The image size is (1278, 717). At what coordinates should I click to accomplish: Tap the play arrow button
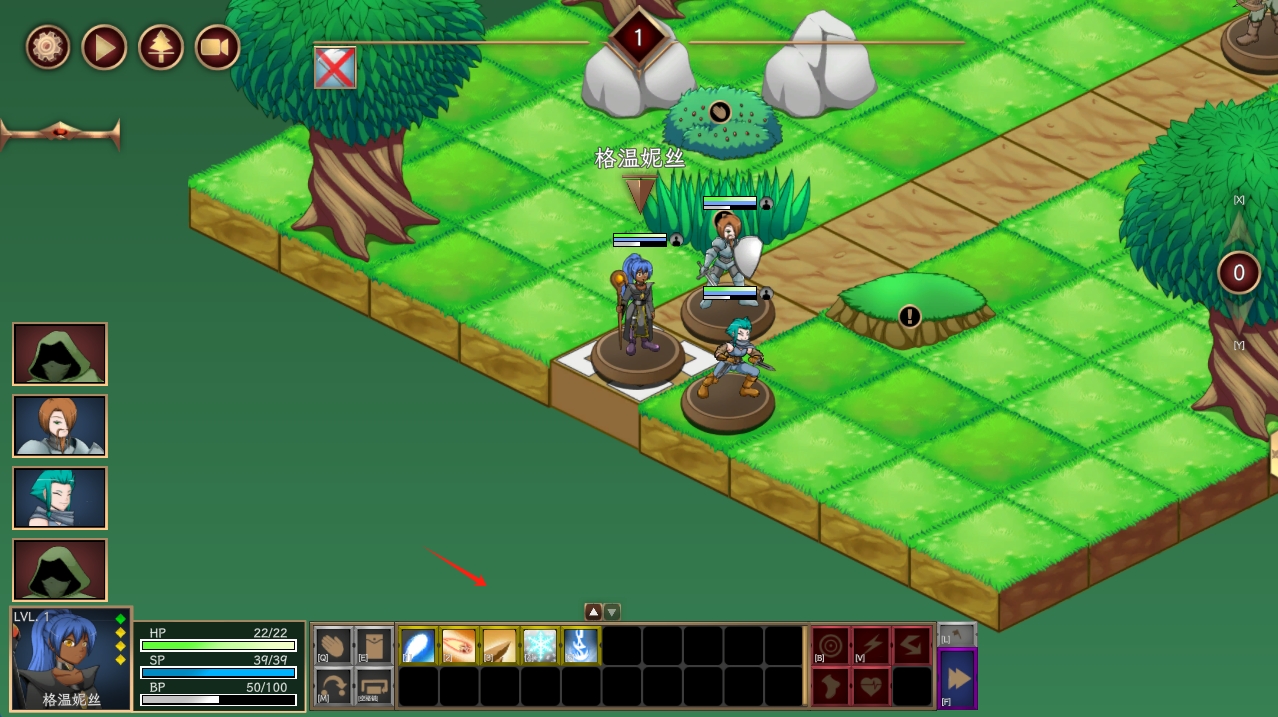[104, 47]
